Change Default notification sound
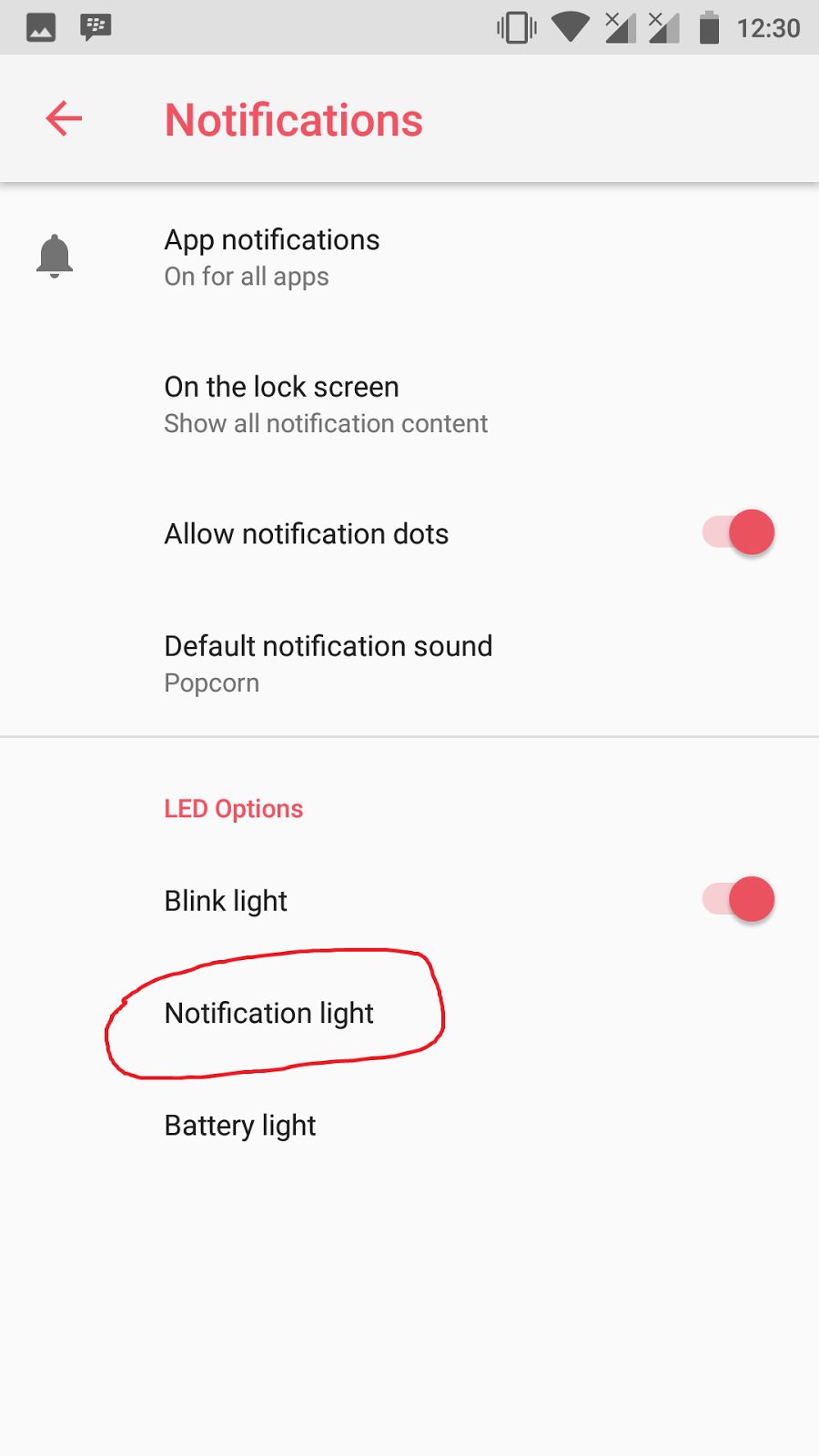 pos(328,663)
